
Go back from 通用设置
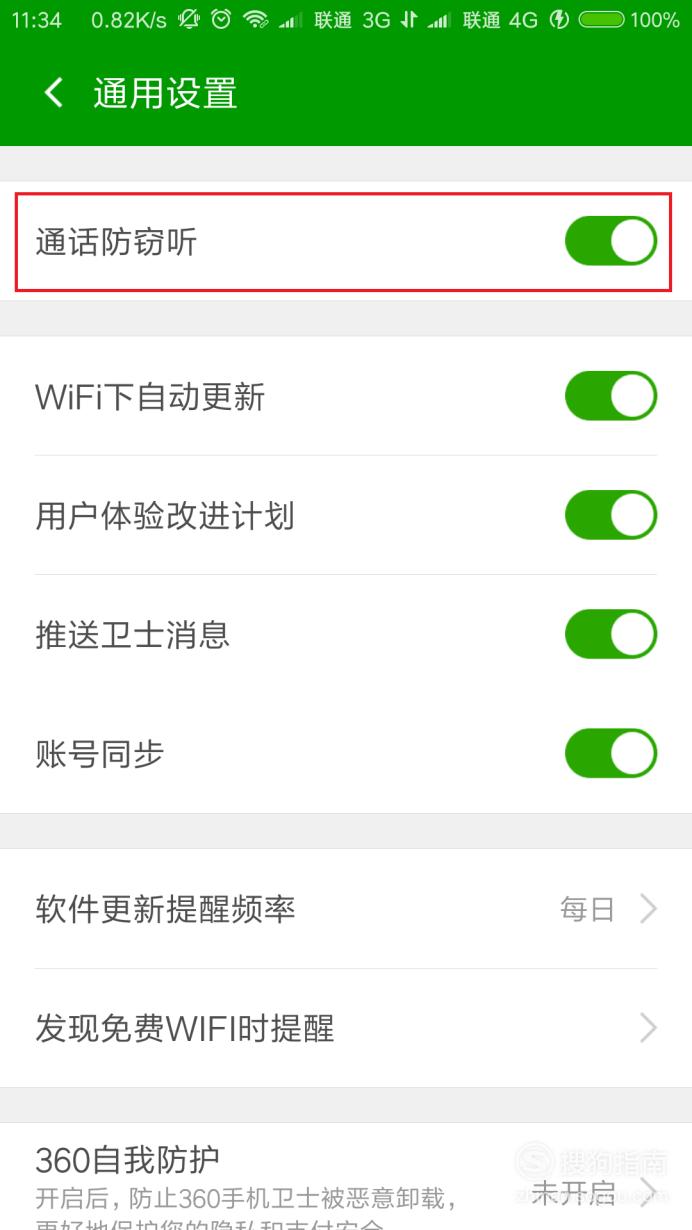click(53, 93)
